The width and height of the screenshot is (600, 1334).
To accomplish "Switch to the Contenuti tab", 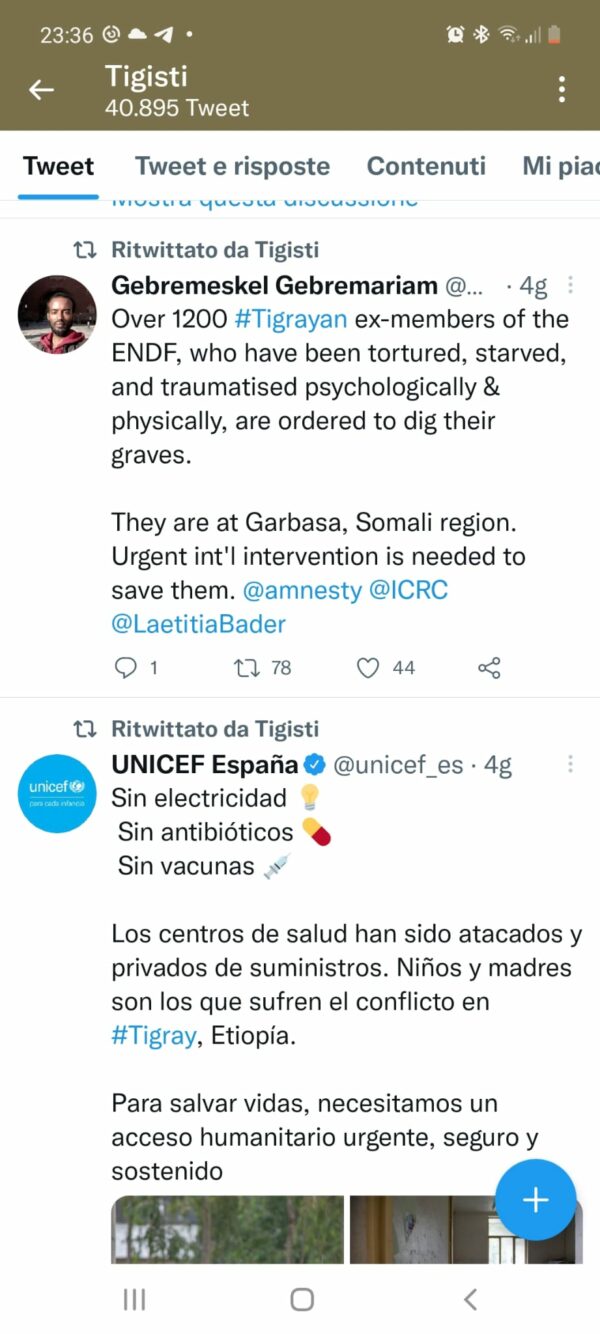I will pos(426,166).
